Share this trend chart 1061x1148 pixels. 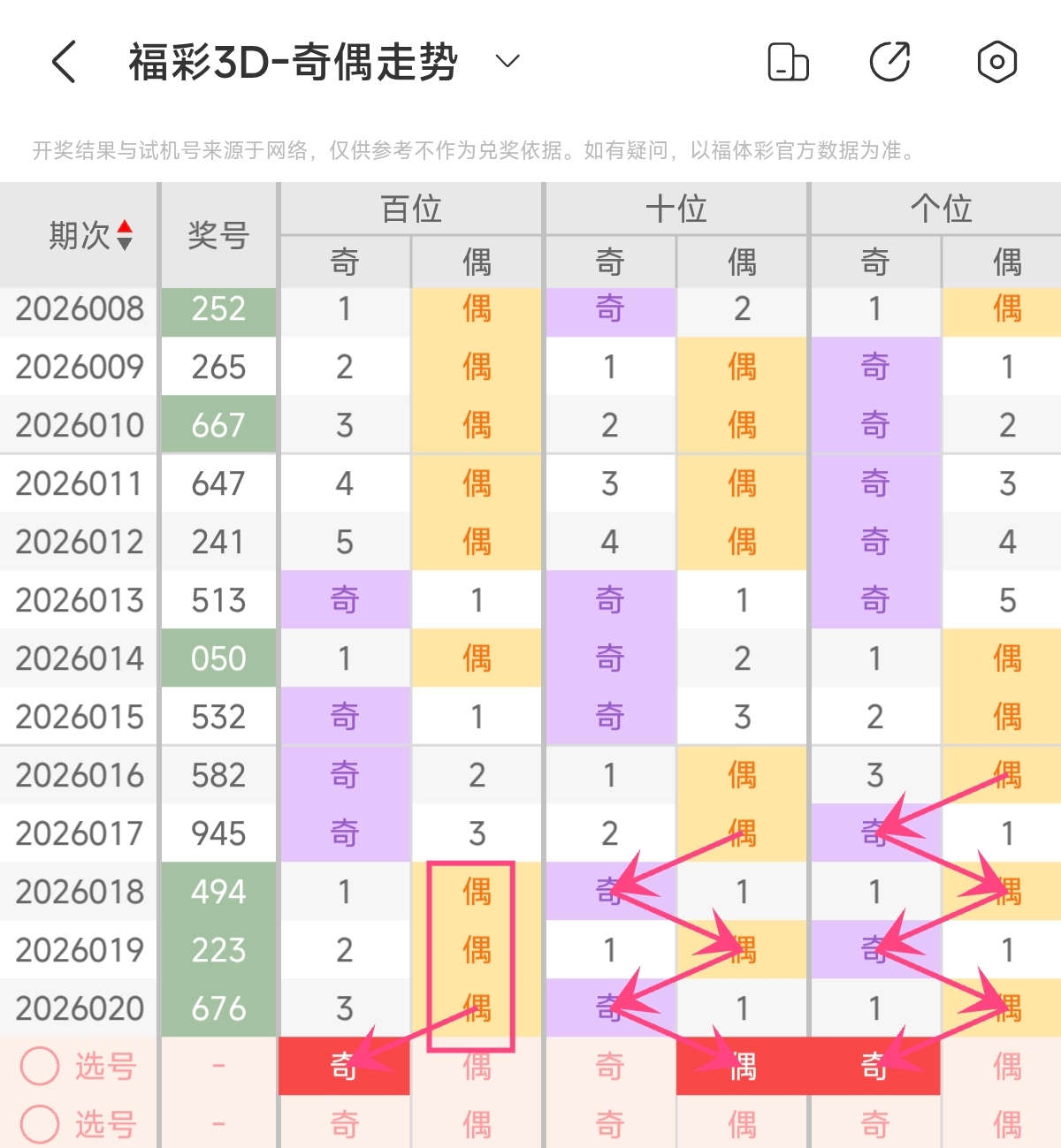(x=890, y=62)
